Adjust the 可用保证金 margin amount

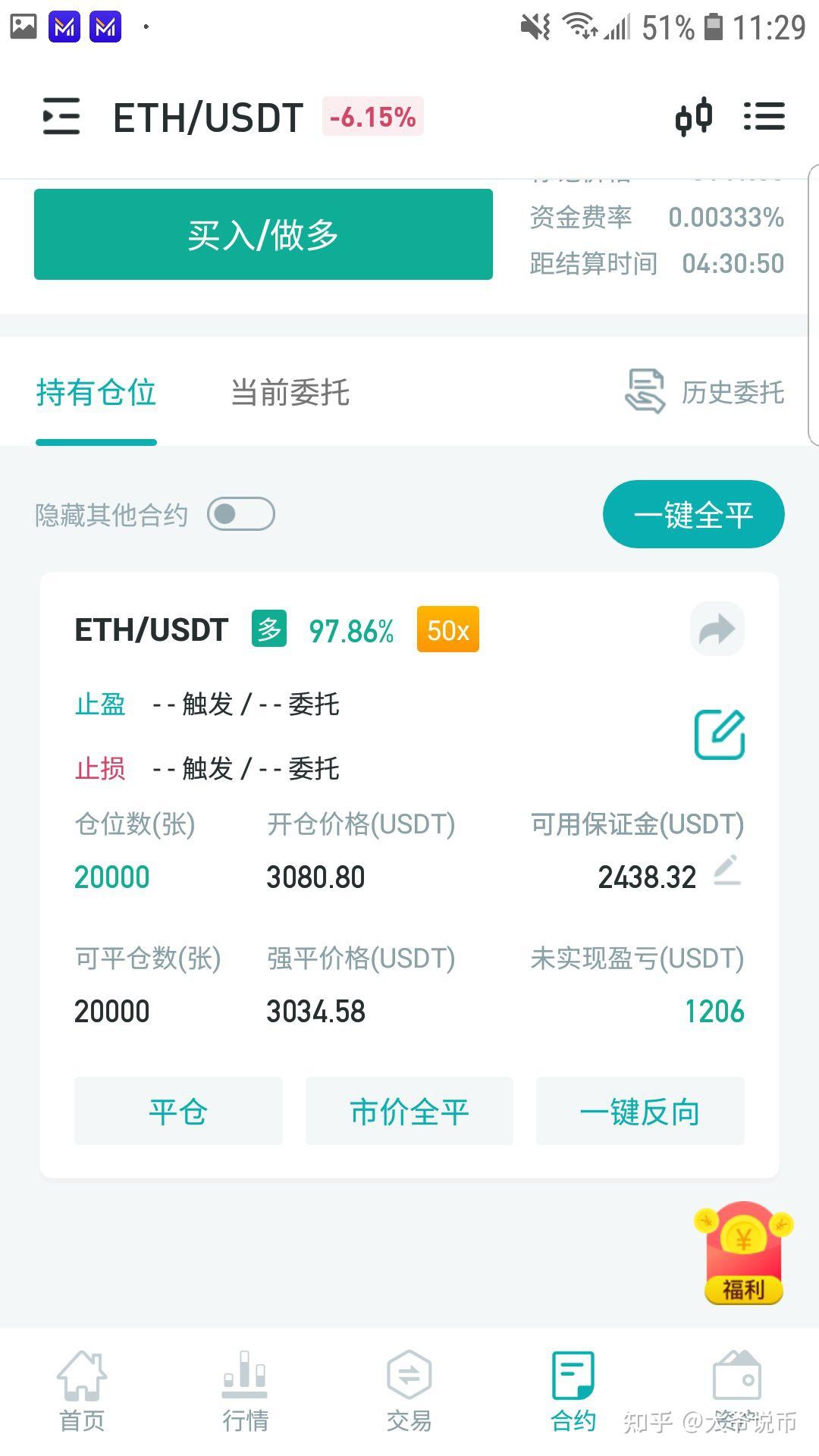pyautogui.click(x=726, y=871)
